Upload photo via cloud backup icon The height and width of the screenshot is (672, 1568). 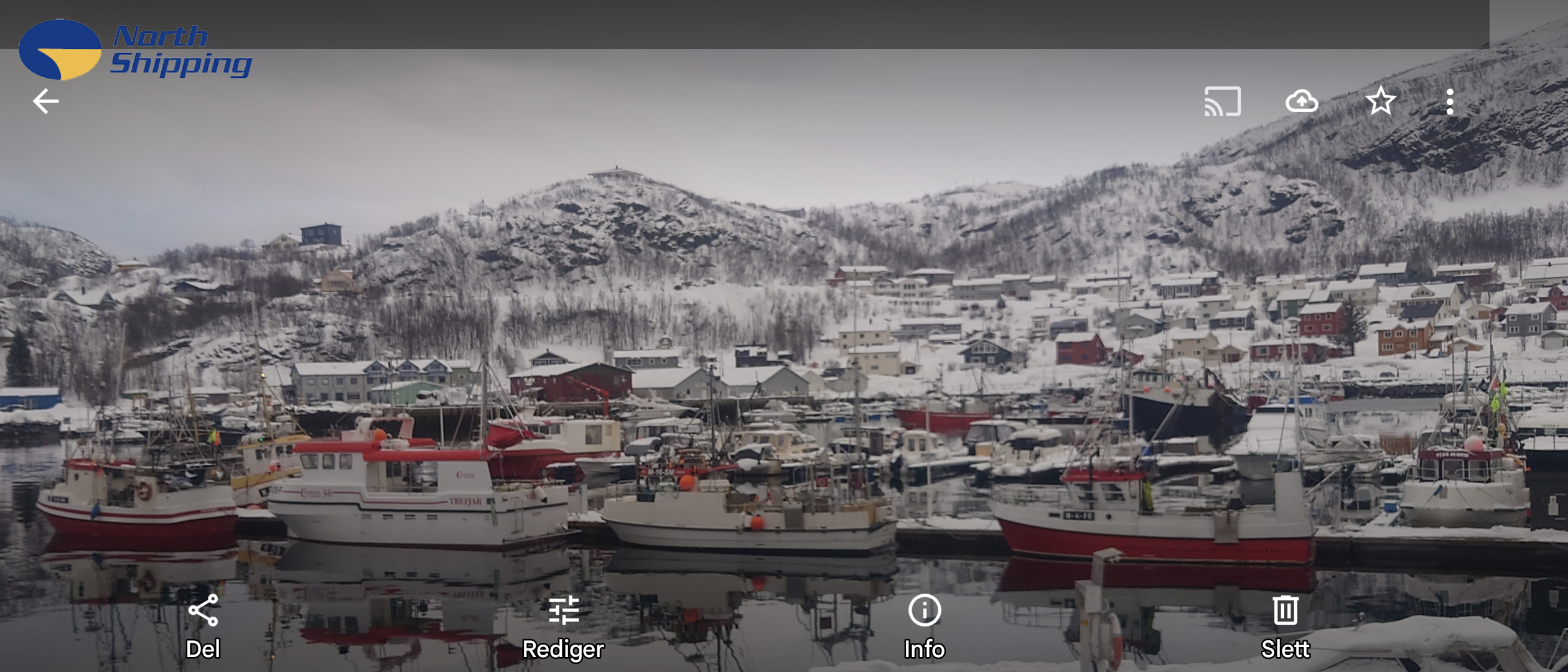coord(1302,101)
